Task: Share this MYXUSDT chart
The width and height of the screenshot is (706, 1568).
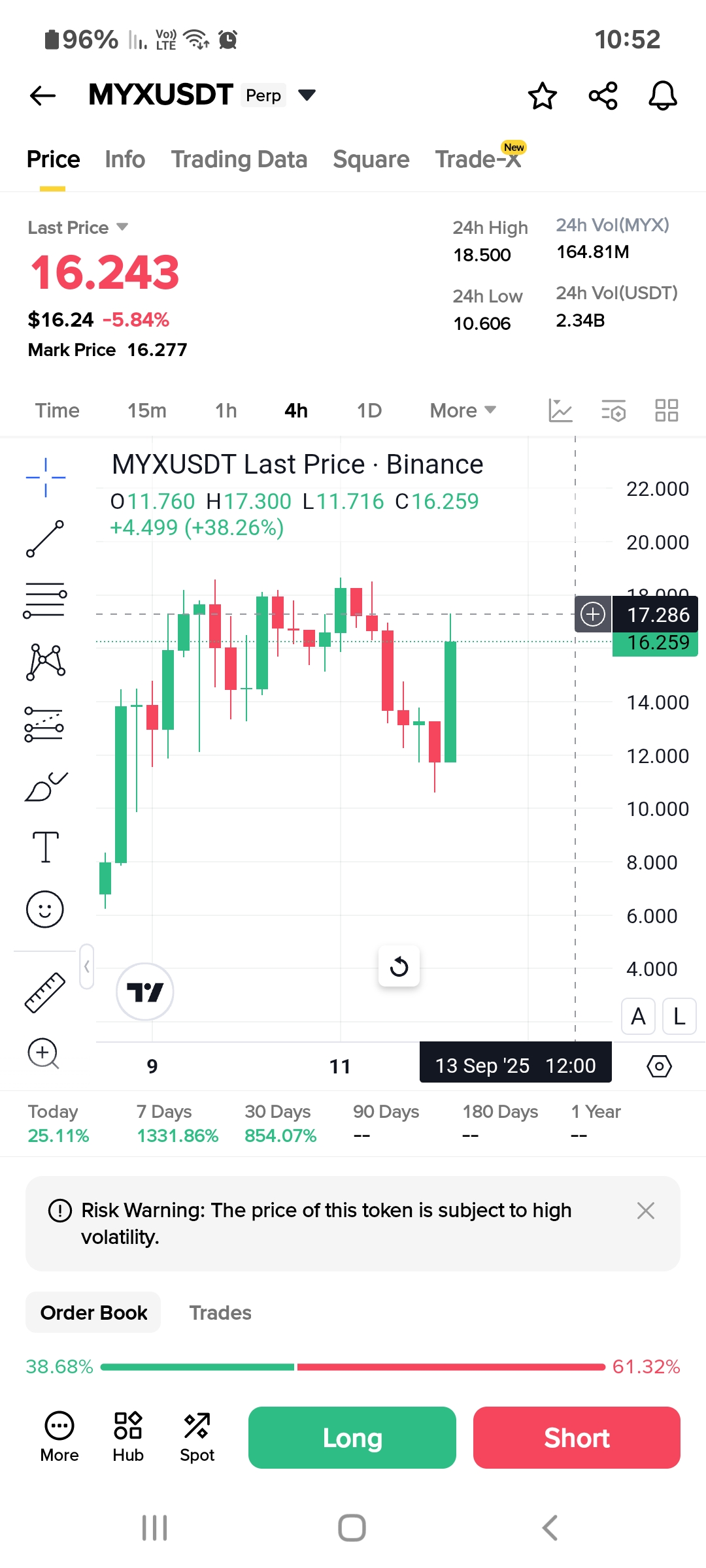Action: pyautogui.click(x=603, y=96)
